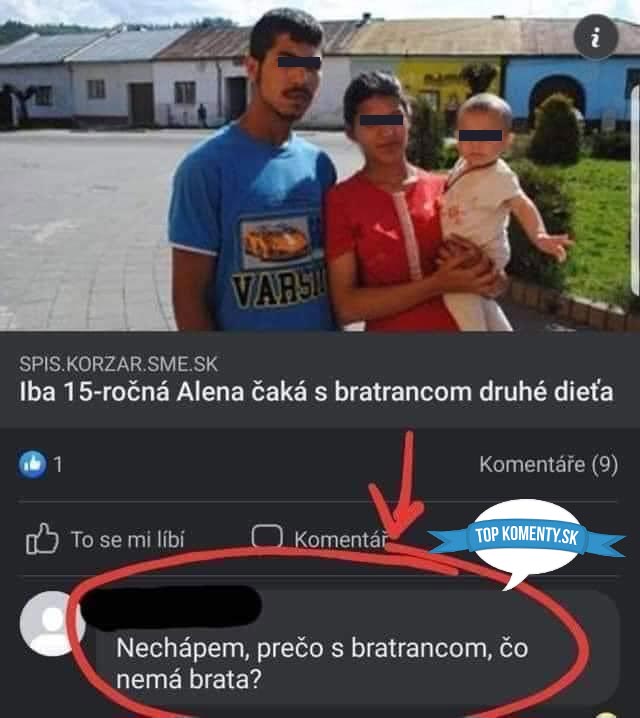Tap the Komentář button to comment
Image resolution: width=640 pixels, height=718 pixels.
click(x=320, y=539)
